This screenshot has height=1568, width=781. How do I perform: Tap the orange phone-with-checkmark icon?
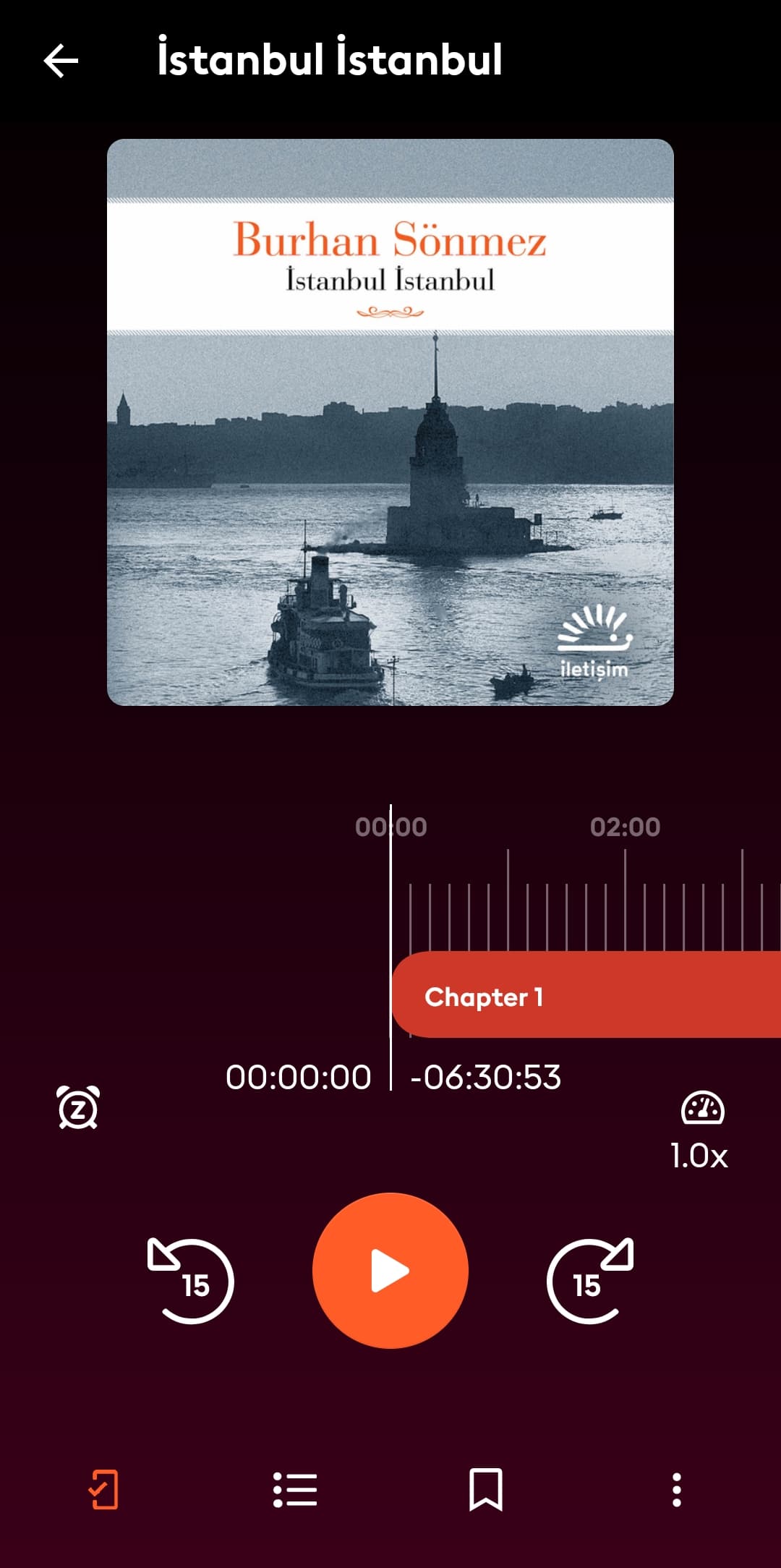click(x=104, y=1490)
